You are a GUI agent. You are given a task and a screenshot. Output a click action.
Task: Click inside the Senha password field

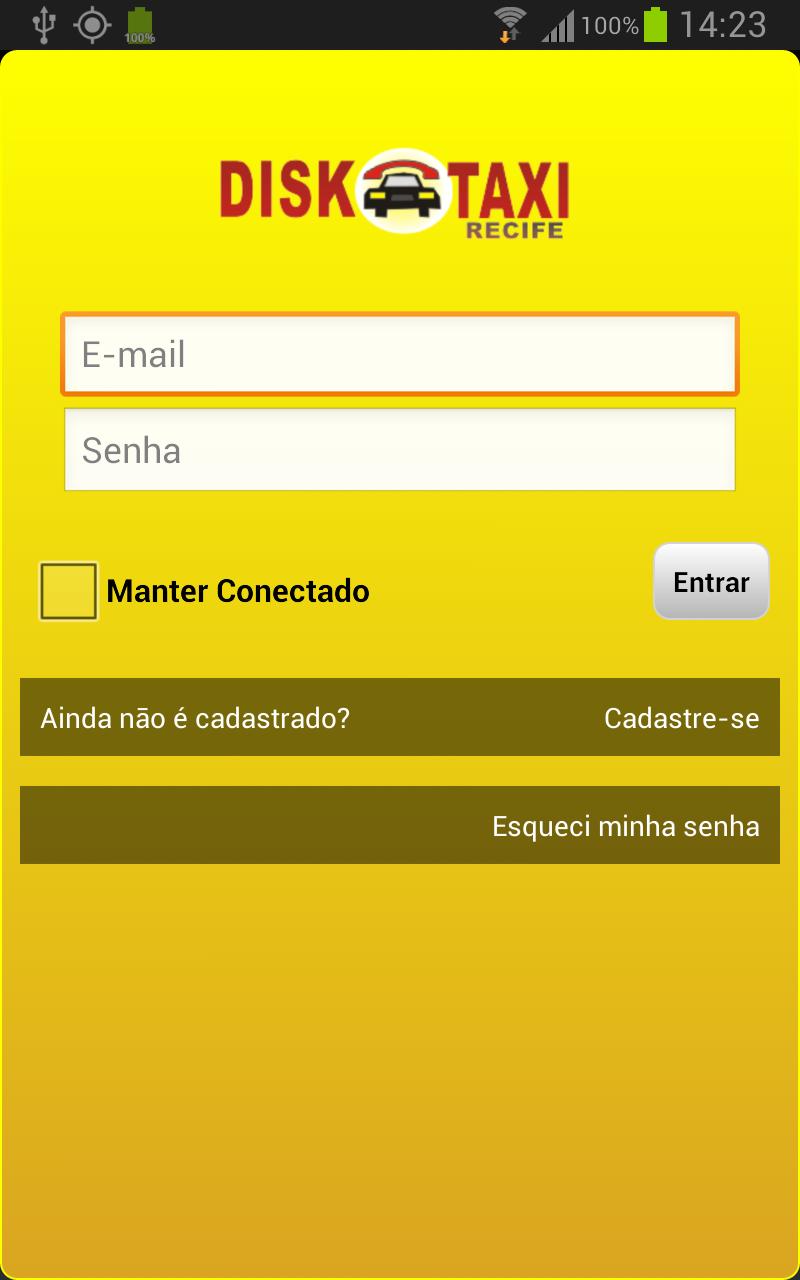[x=399, y=448]
